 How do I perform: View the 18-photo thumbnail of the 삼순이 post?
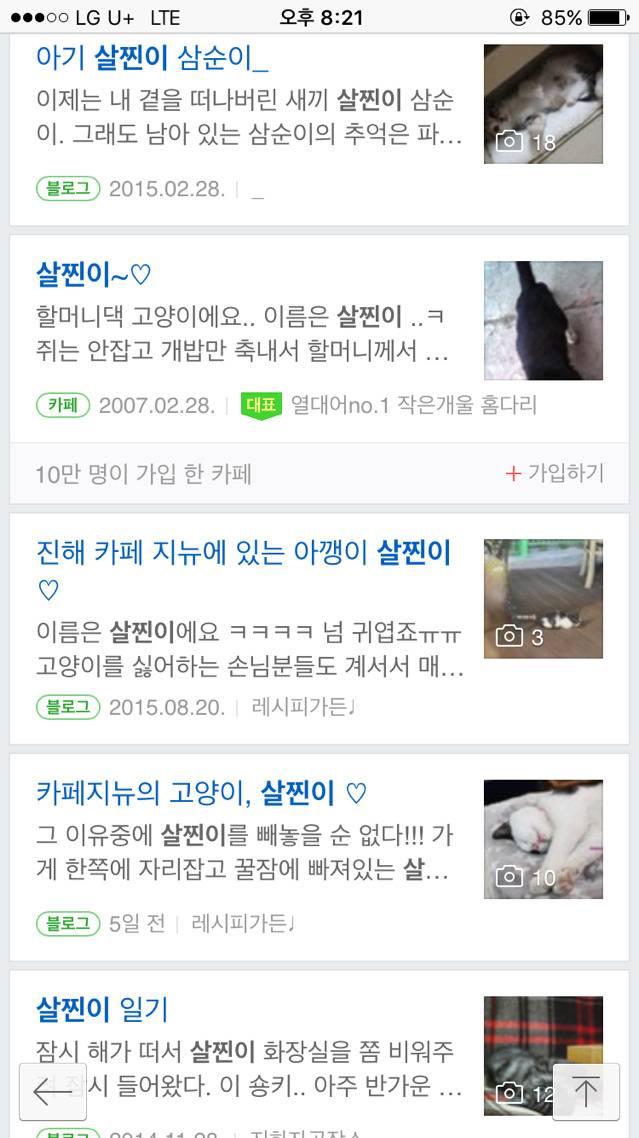(543, 104)
